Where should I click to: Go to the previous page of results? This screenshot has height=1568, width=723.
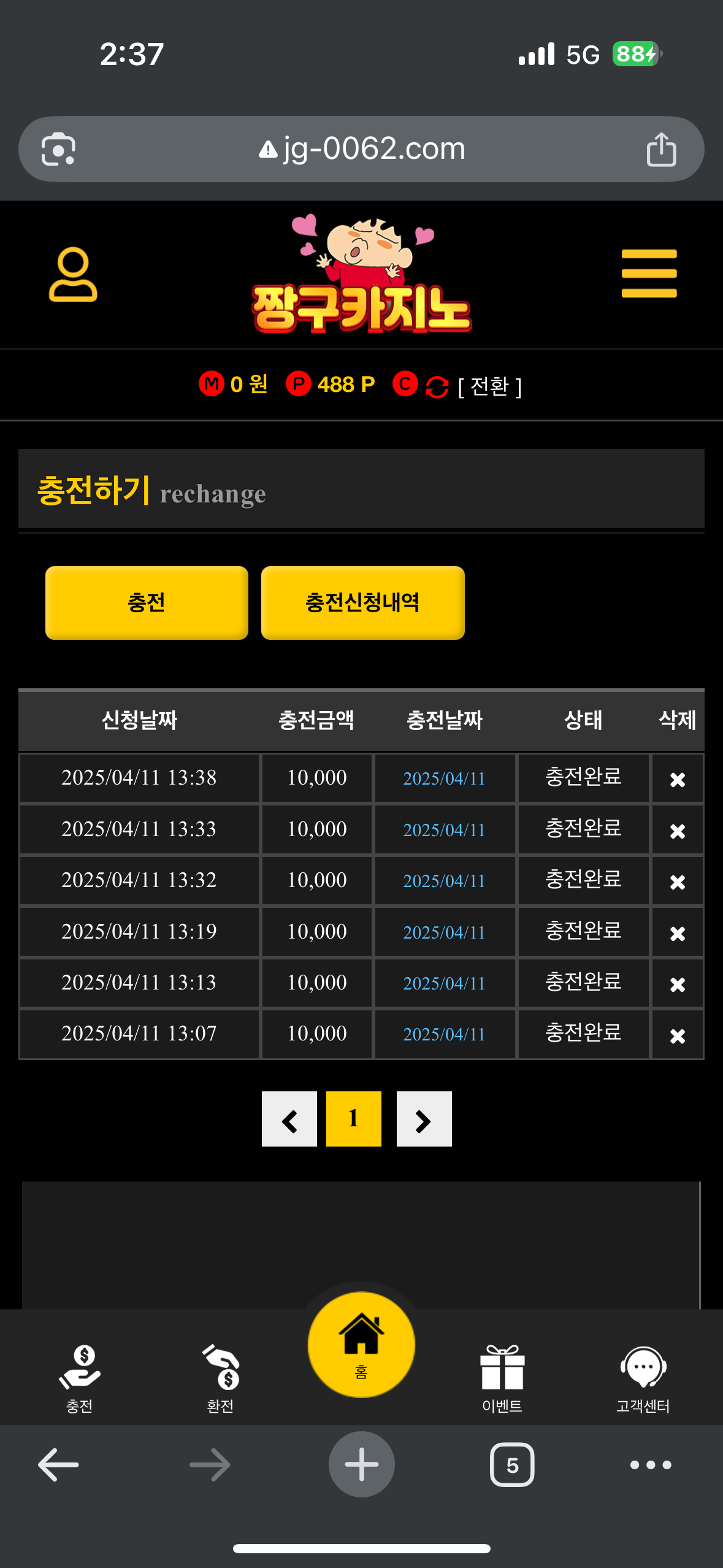289,1119
